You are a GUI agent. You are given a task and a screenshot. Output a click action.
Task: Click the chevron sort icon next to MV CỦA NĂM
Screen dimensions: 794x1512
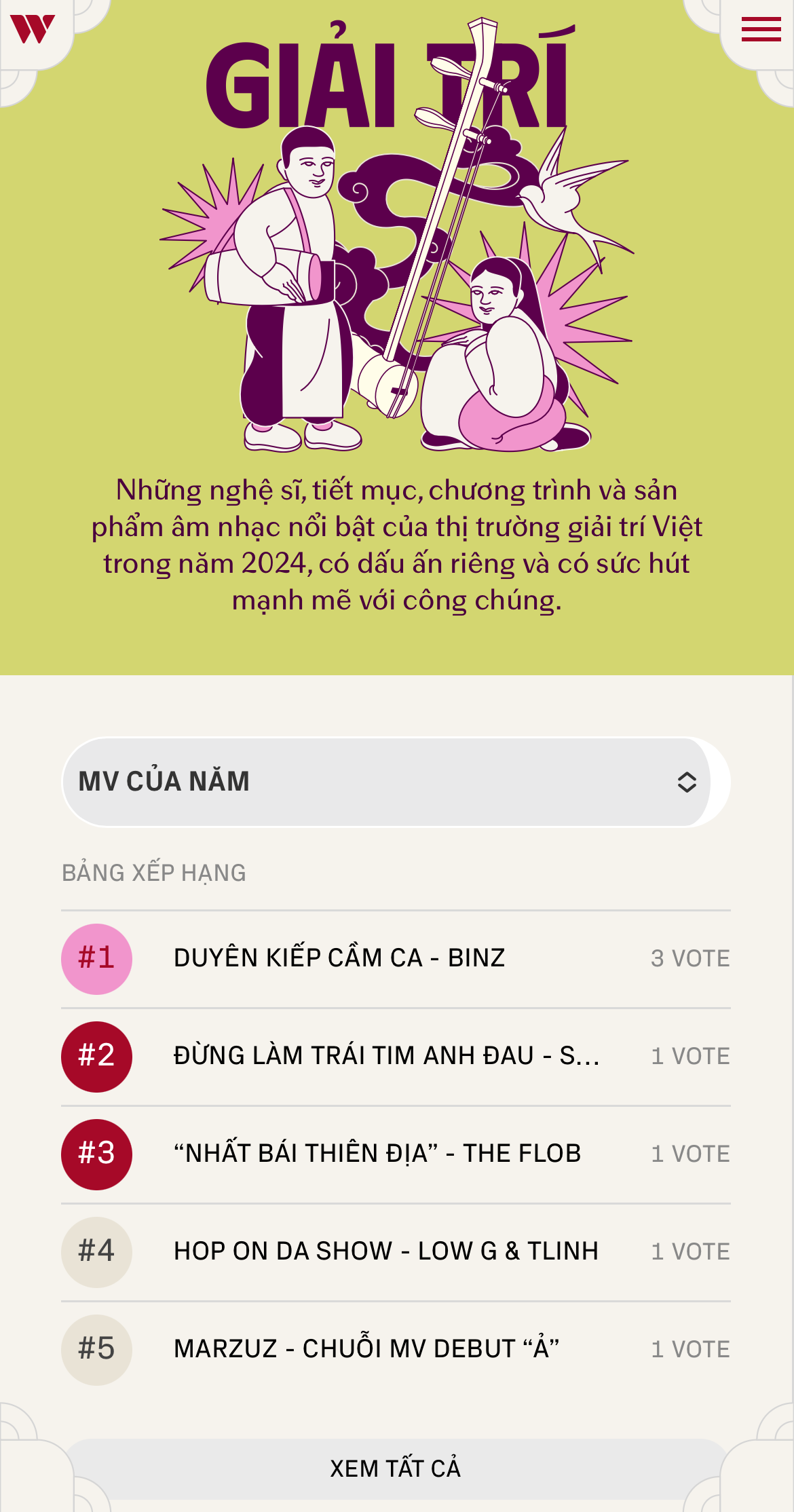[x=686, y=782]
